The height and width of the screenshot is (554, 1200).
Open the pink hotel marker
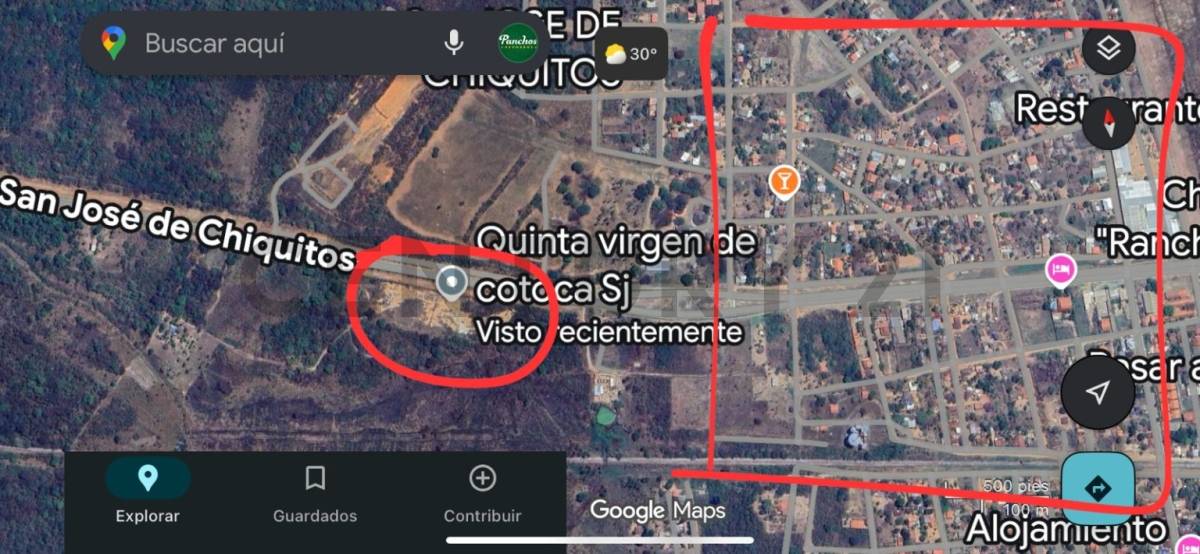point(1059,269)
